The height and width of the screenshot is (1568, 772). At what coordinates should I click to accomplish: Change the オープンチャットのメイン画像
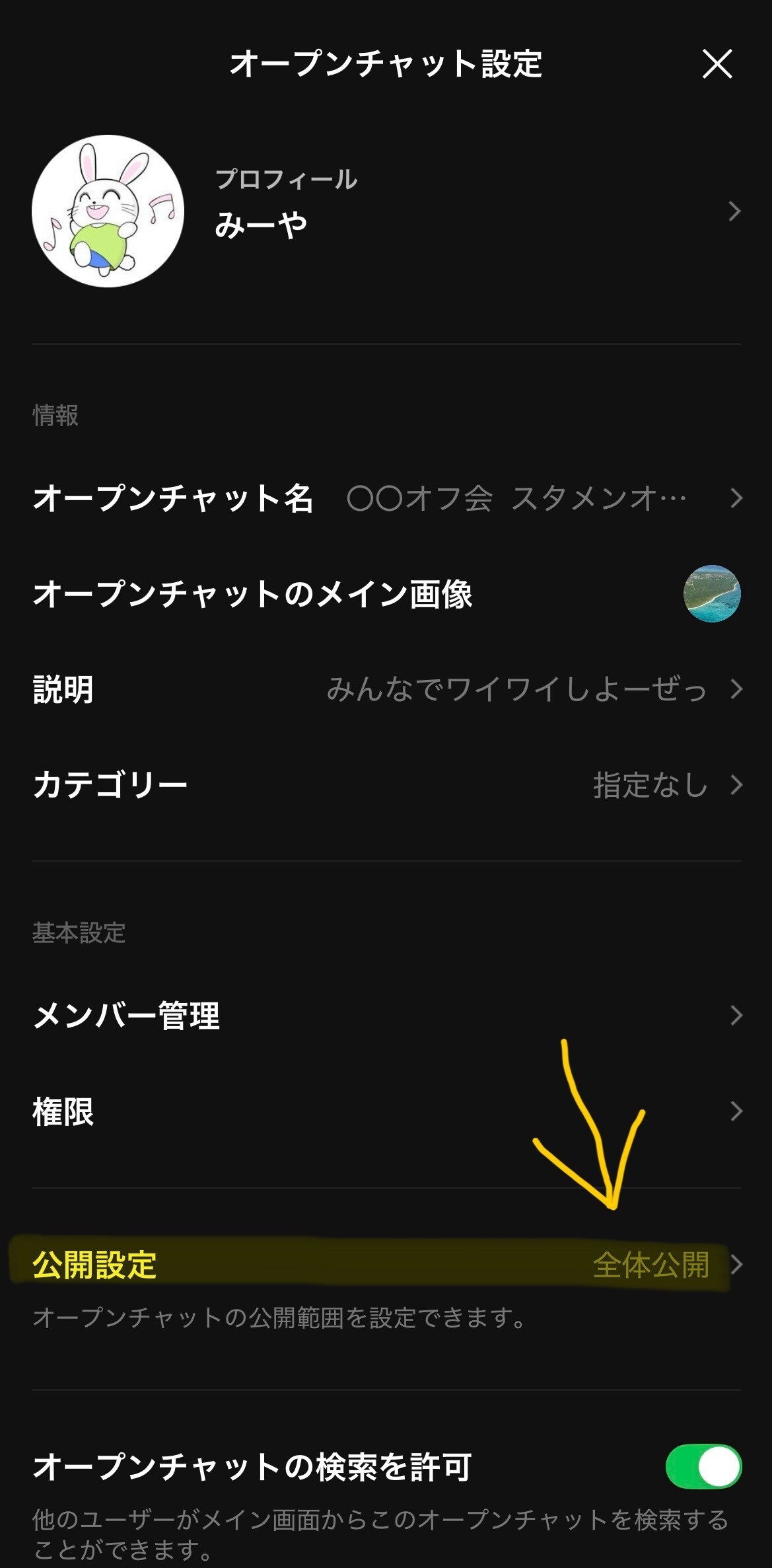click(386, 593)
